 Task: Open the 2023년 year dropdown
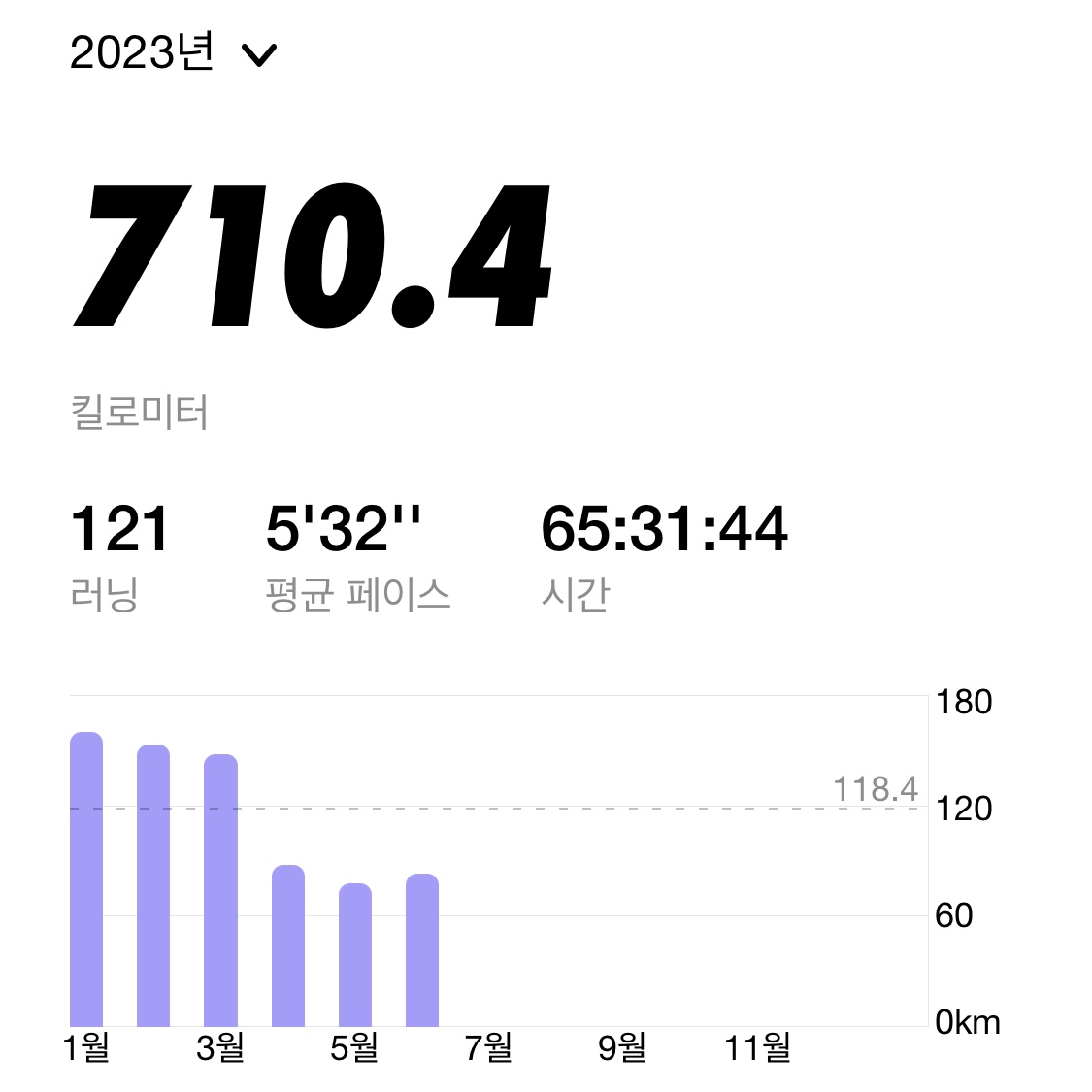coord(173,51)
